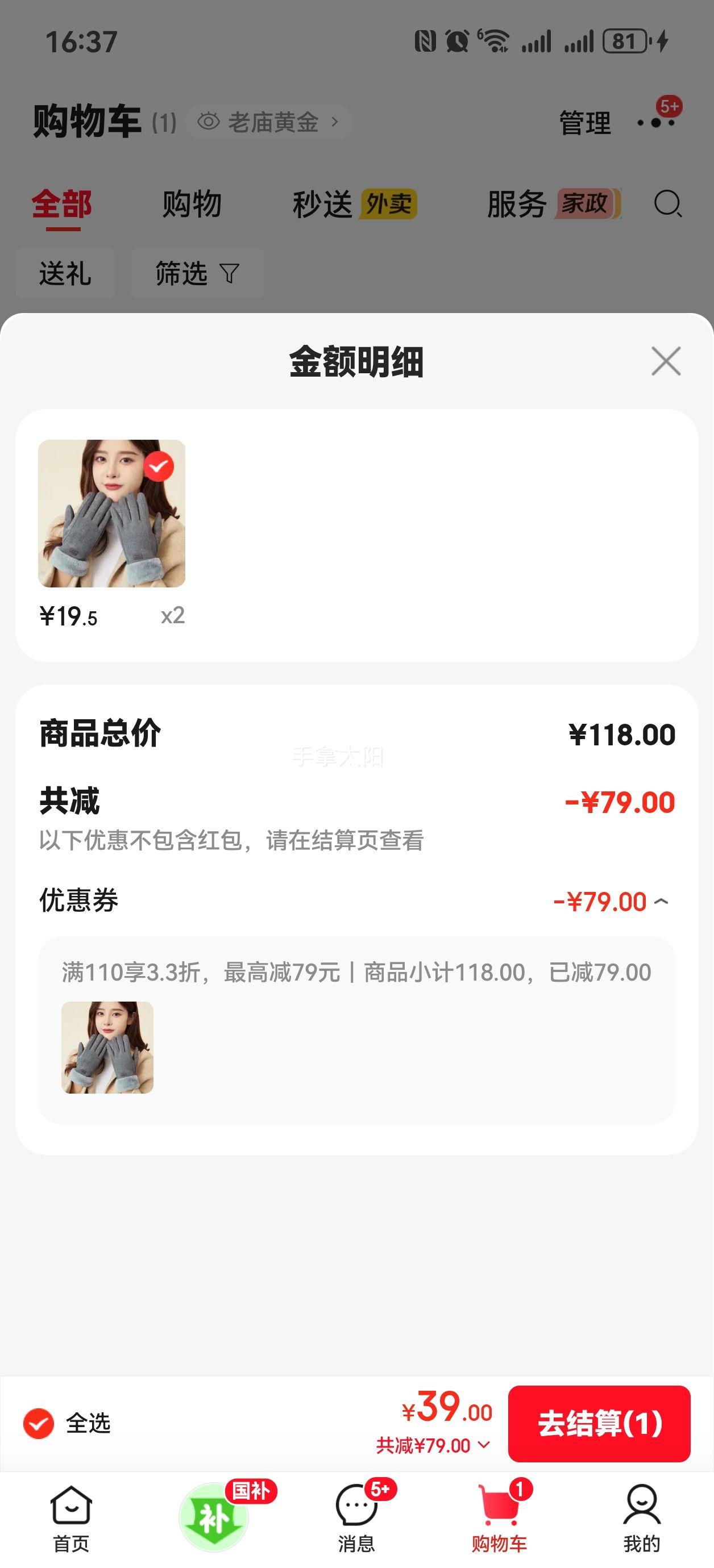Toggle the red checkmark on the gloves item
This screenshot has width=714, height=1568.
tap(160, 466)
